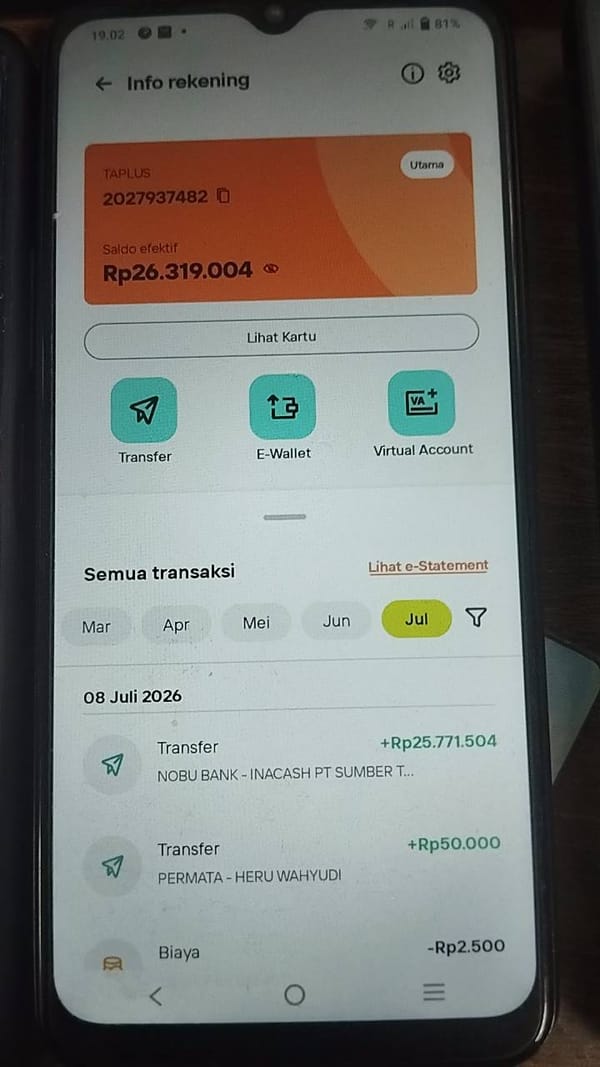Select the Mar month chip
This screenshot has width=600, height=1067.
point(96,626)
